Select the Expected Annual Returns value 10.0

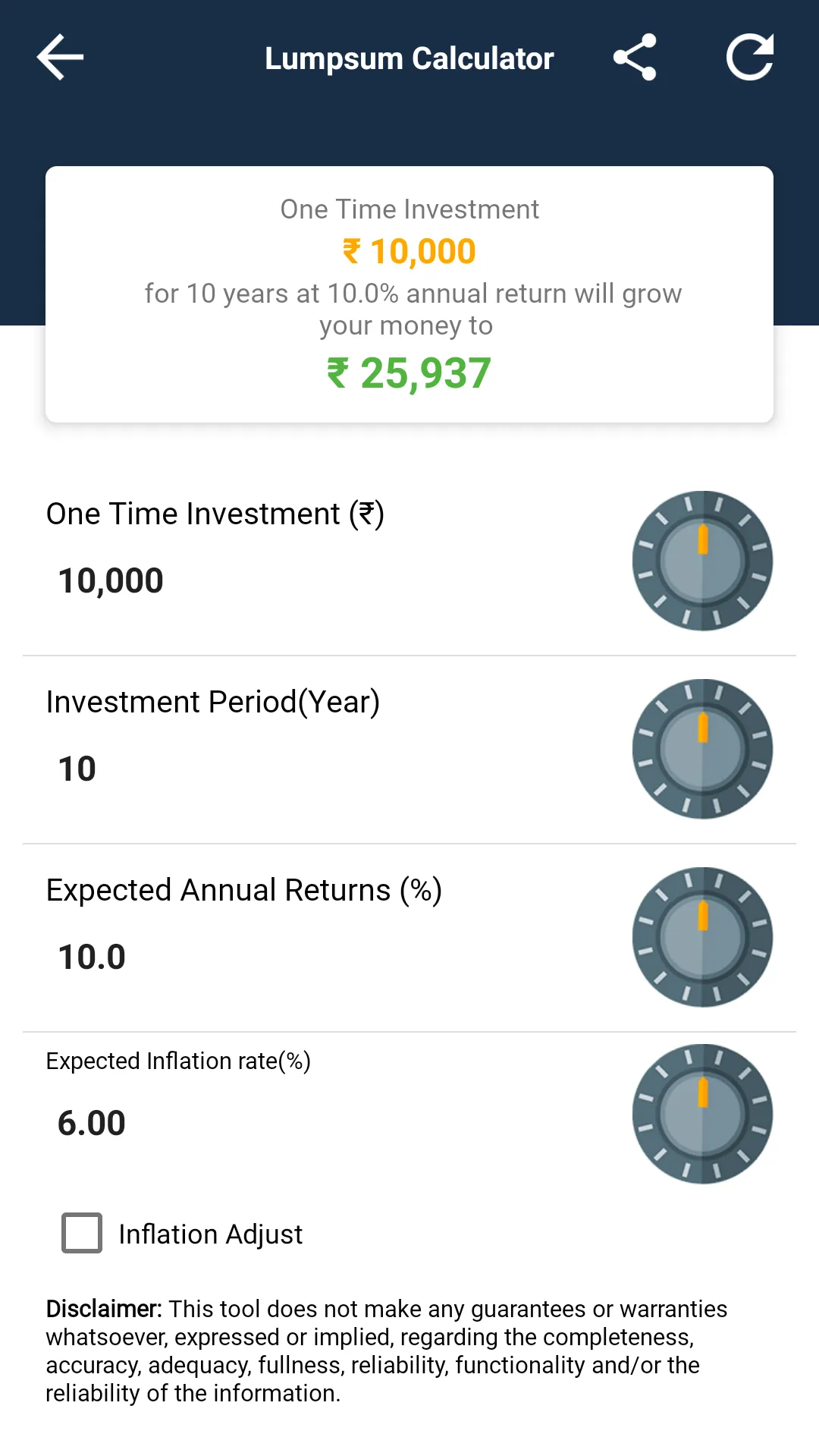(x=92, y=956)
